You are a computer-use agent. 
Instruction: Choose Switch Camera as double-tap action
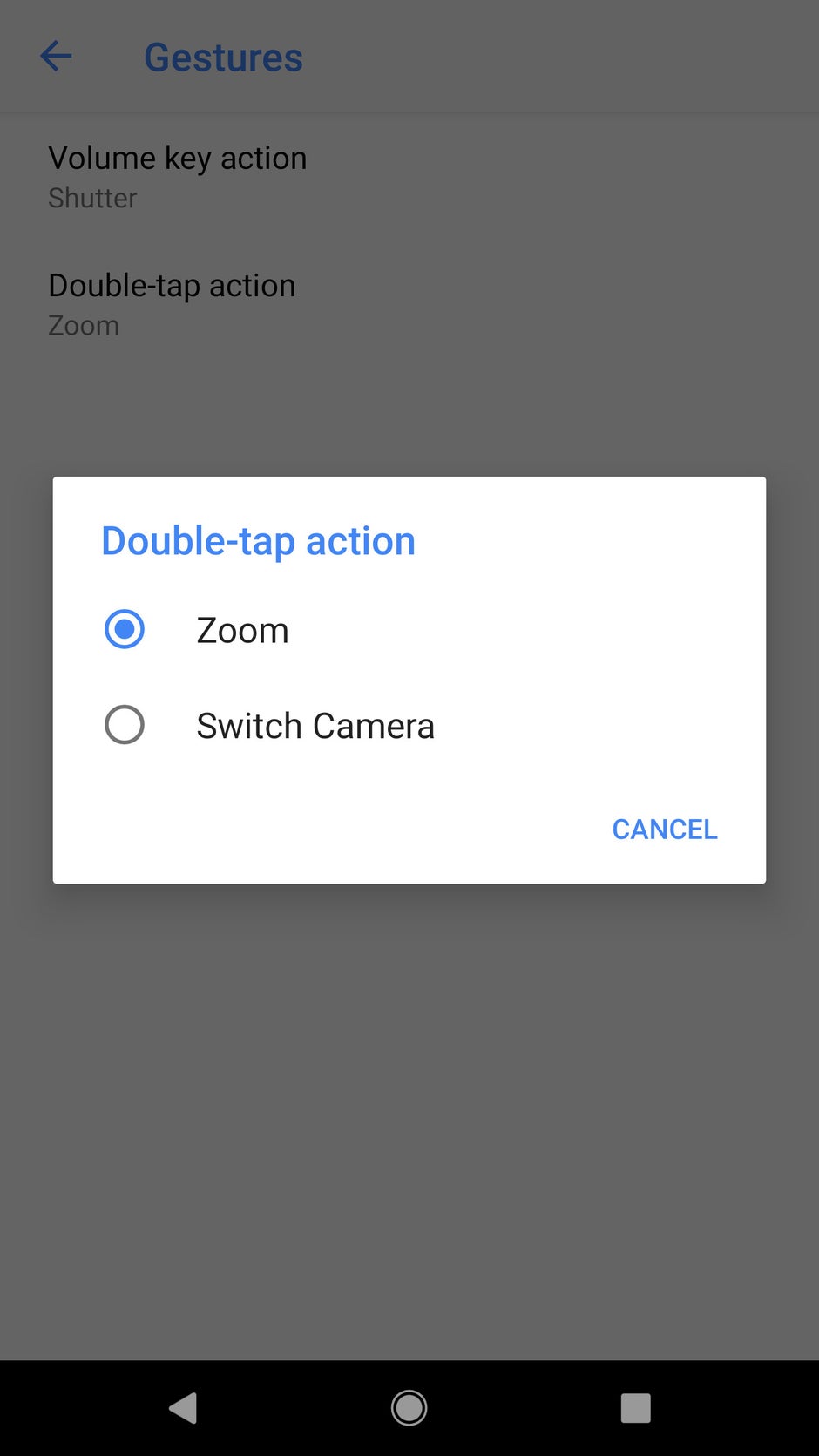pyautogui.click(x=125, y=725)
